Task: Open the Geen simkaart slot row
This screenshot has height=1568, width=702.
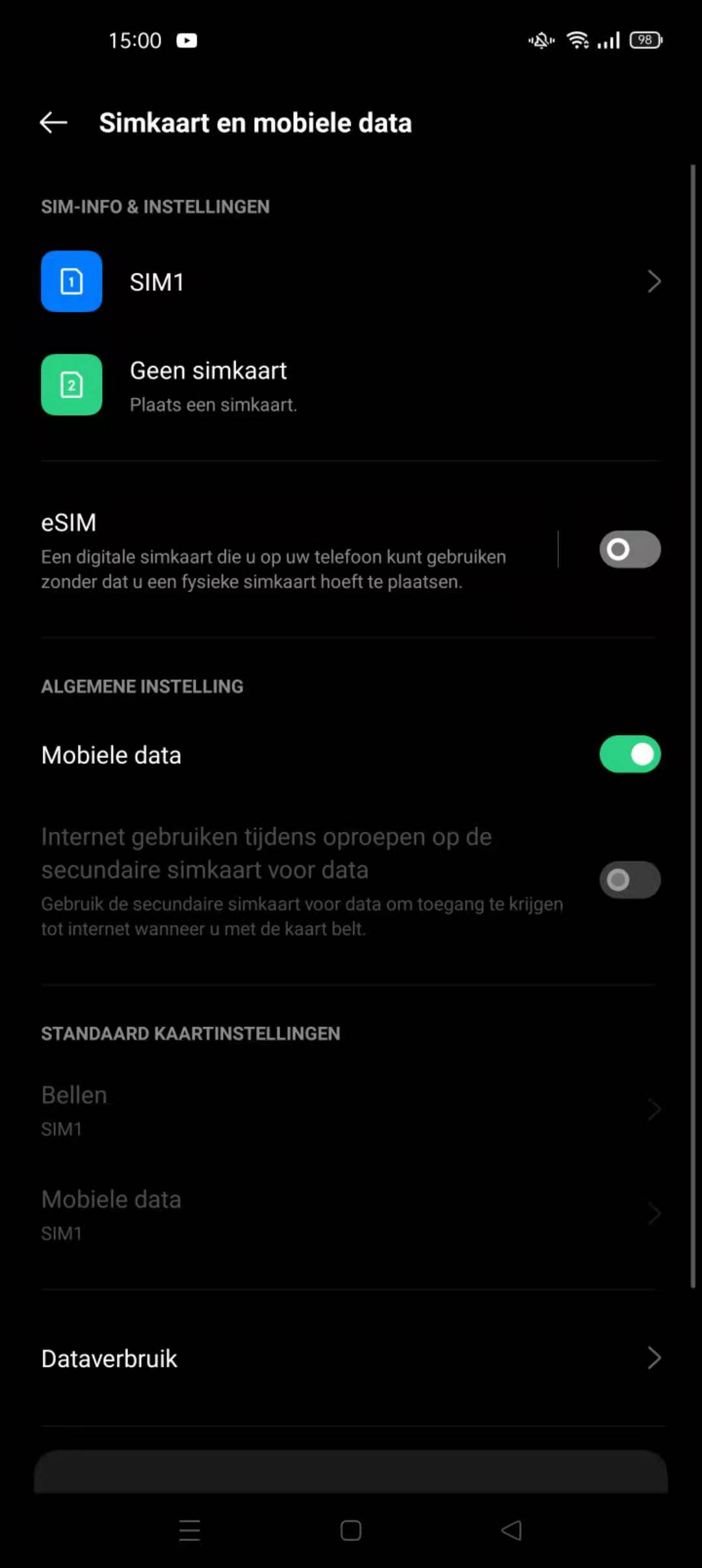Action: pos(351,385)
